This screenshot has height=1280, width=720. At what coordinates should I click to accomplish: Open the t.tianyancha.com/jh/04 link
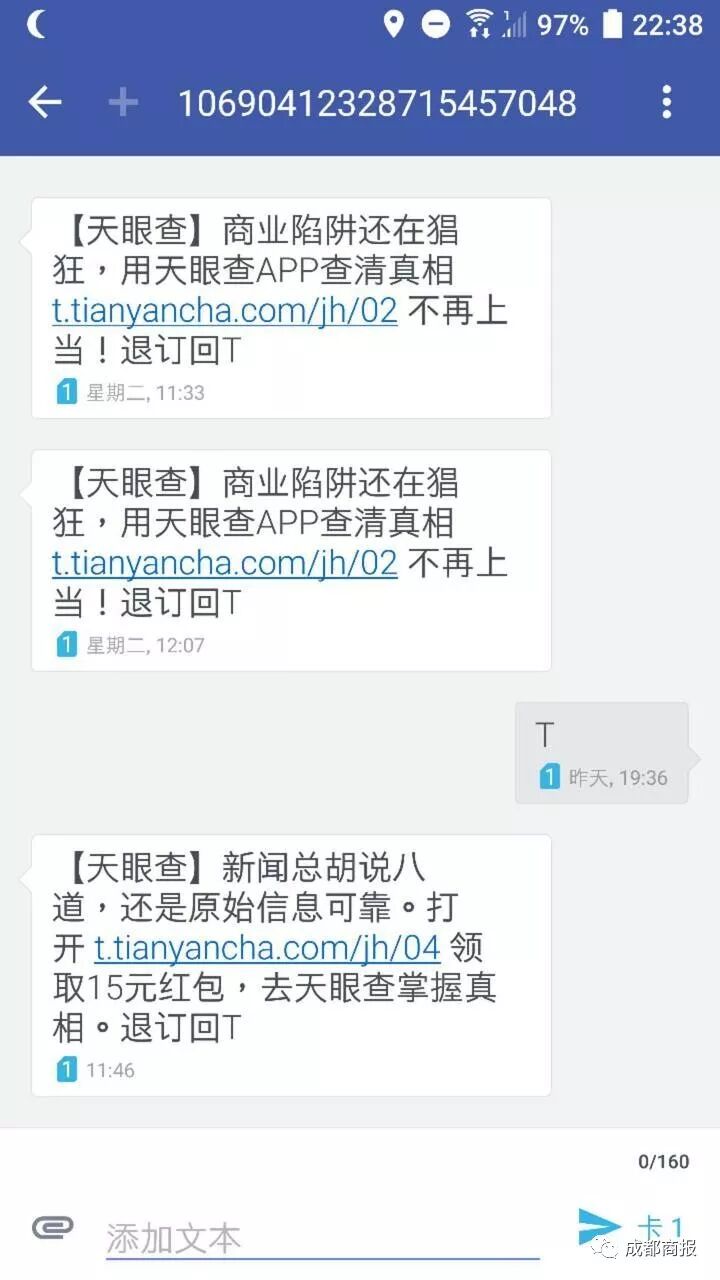tap(267, 947)
